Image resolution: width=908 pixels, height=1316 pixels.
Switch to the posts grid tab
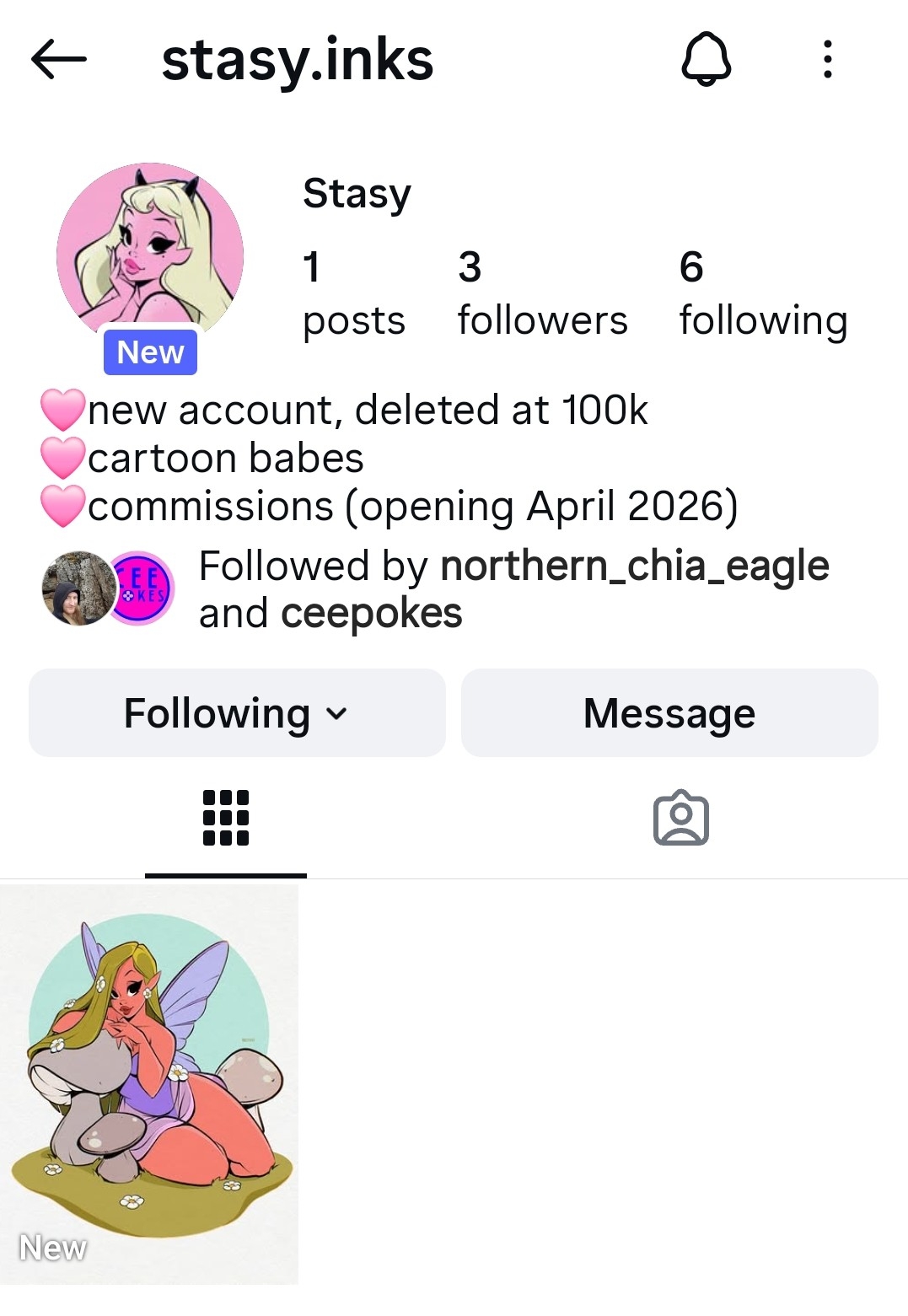pos(225,818)
